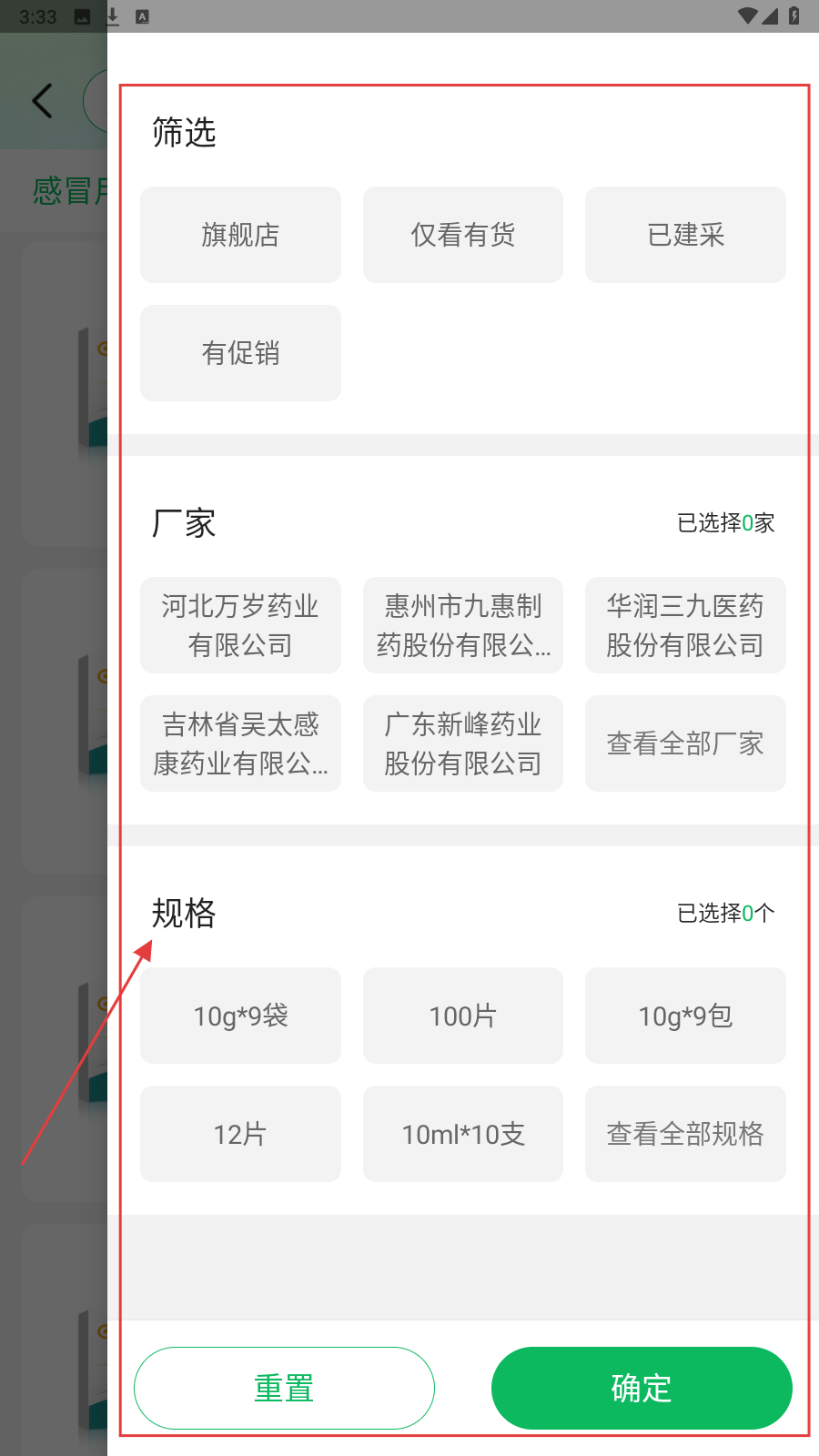Choose manufacturer 华润三九医药股份有限公司
This screenshot has width=819, height=1456.
[685, 625]
